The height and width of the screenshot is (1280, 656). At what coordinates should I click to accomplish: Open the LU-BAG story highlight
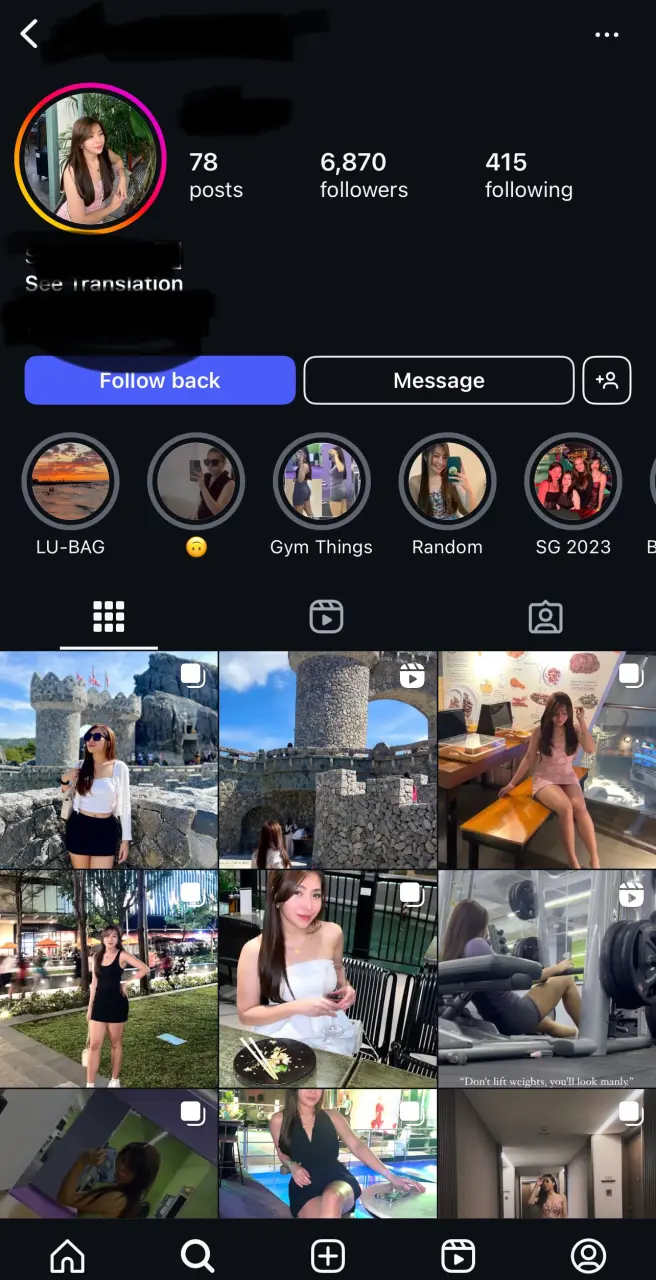click(x=70, y=481)
